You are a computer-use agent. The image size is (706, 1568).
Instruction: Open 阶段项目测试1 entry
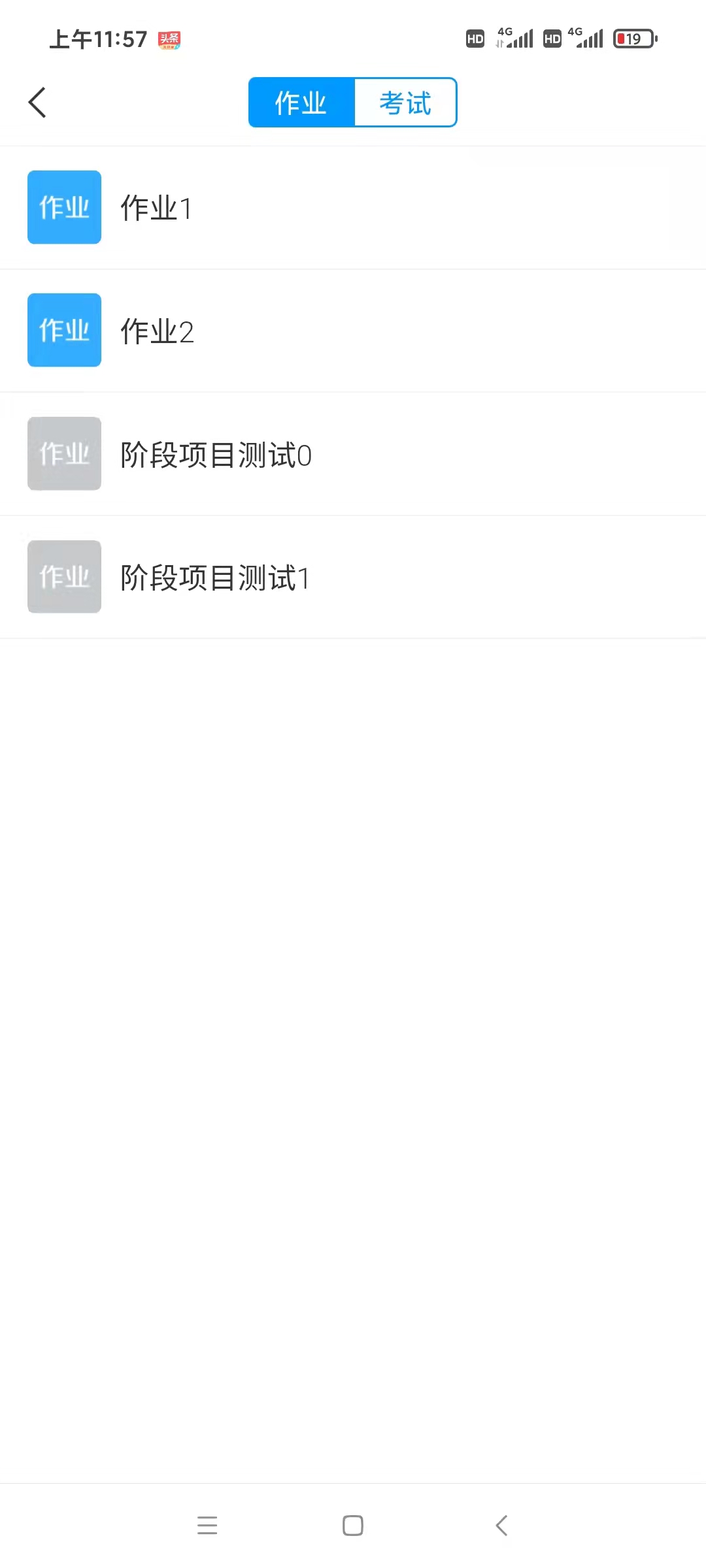pos(353,577)
